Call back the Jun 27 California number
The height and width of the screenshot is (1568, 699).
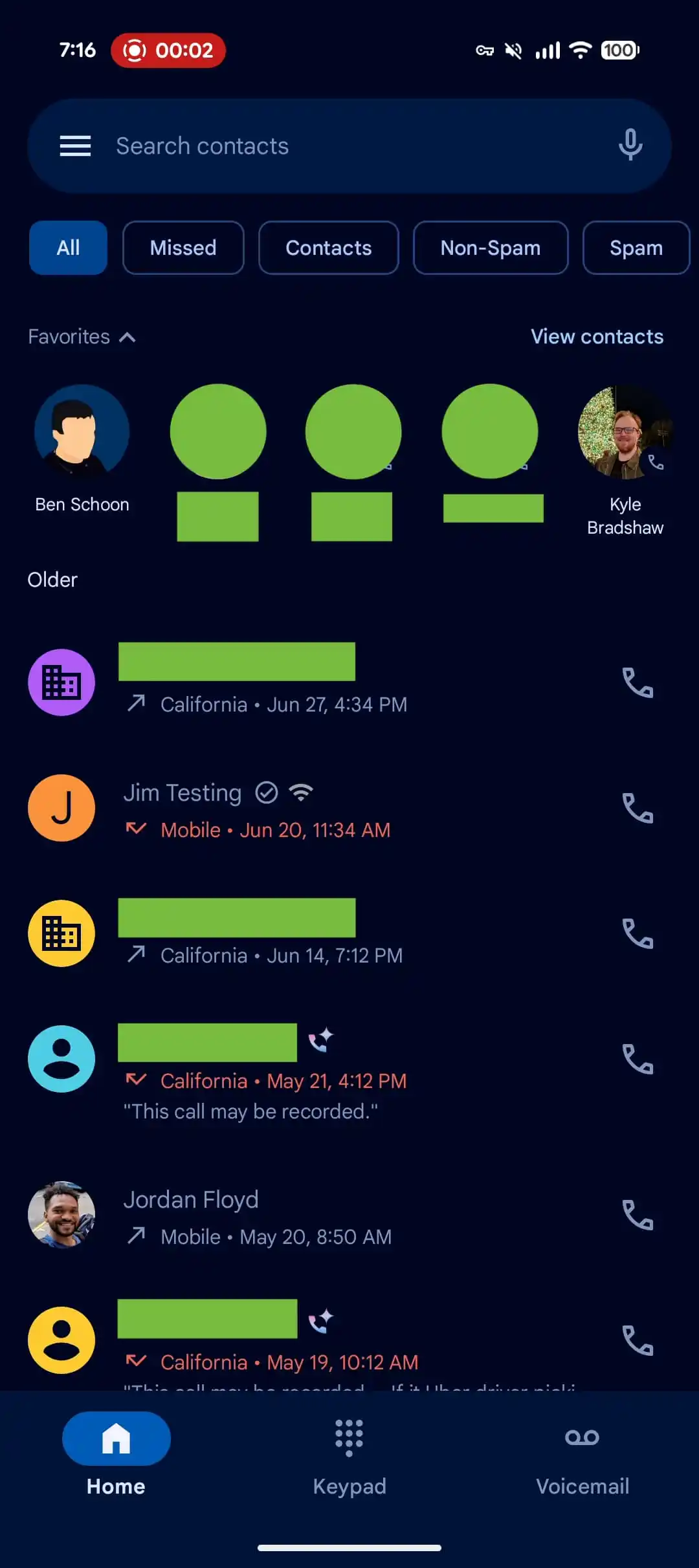pyautogui.click(x=638, y=682)
